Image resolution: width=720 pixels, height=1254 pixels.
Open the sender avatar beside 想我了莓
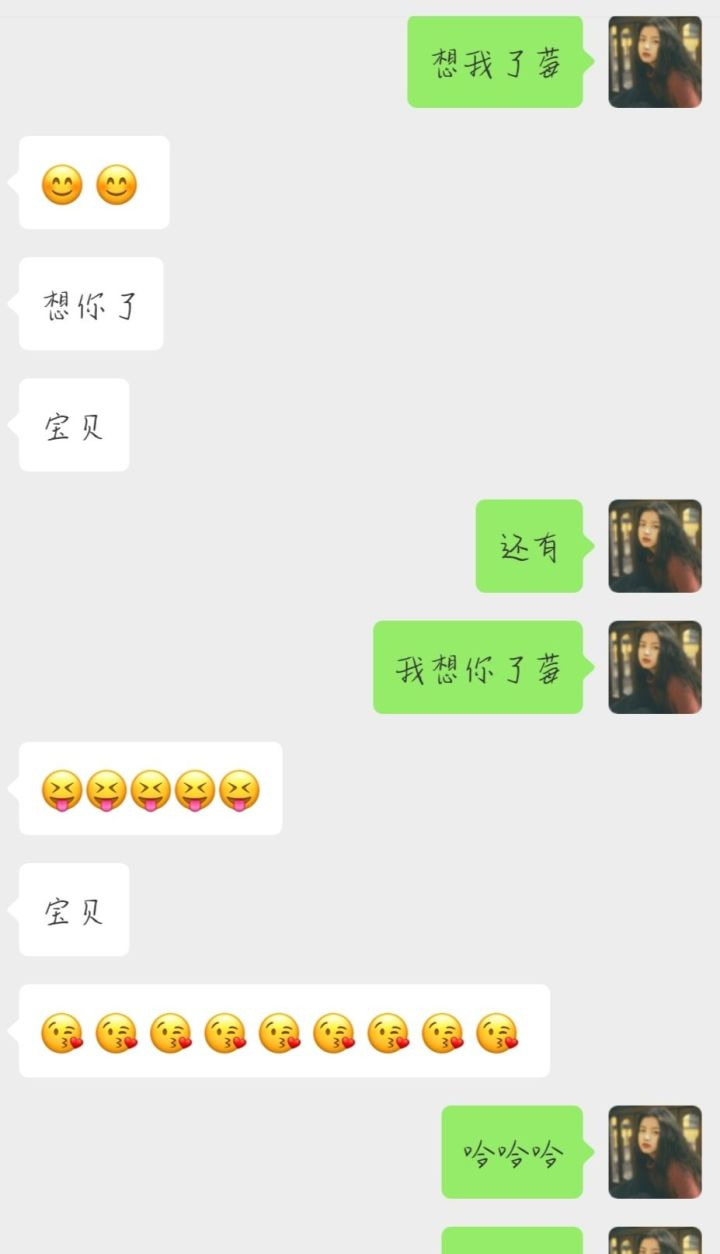coord(654,61)
